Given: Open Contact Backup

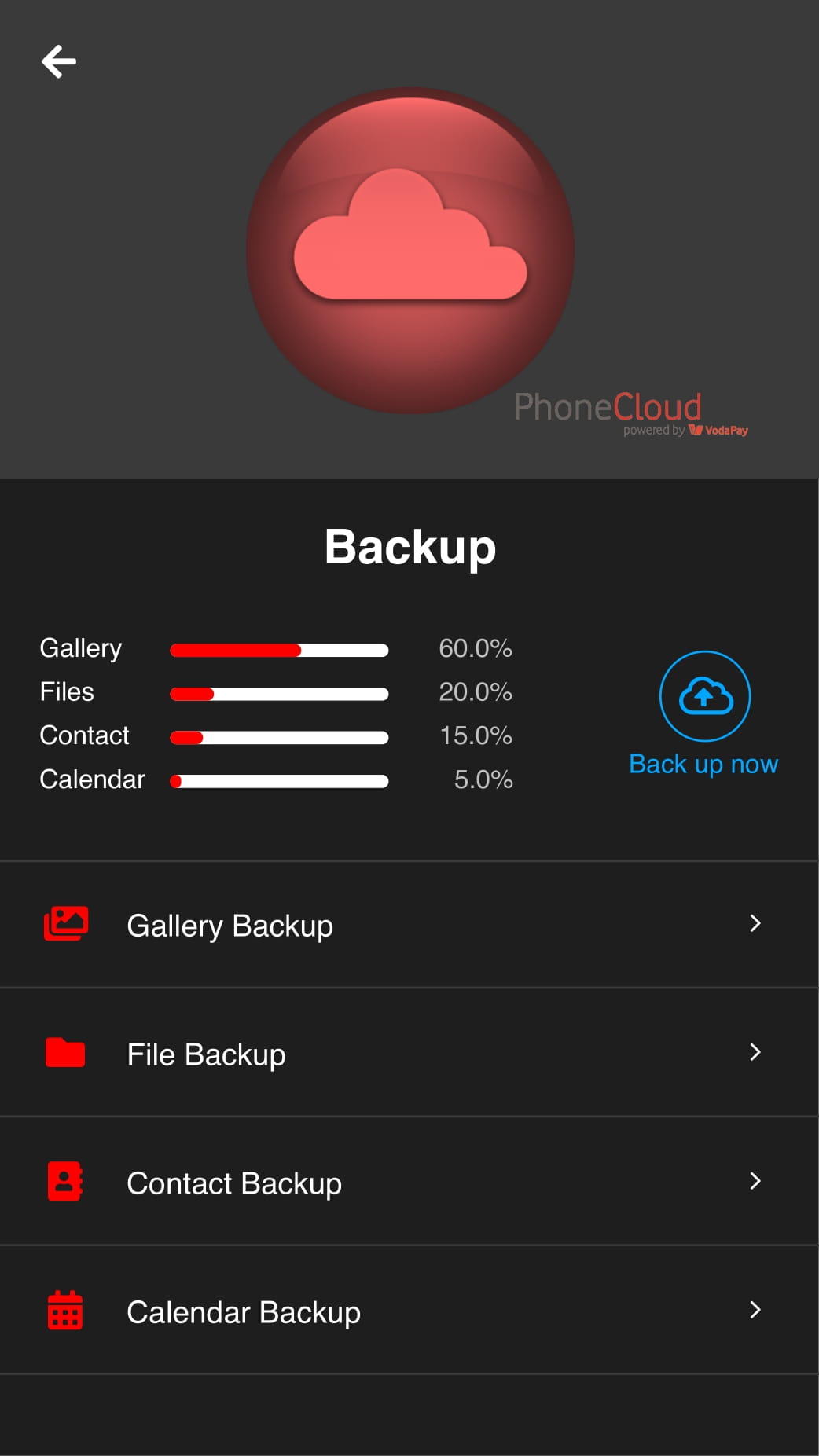Looking at the screenshot, I should coord(410,1182).
